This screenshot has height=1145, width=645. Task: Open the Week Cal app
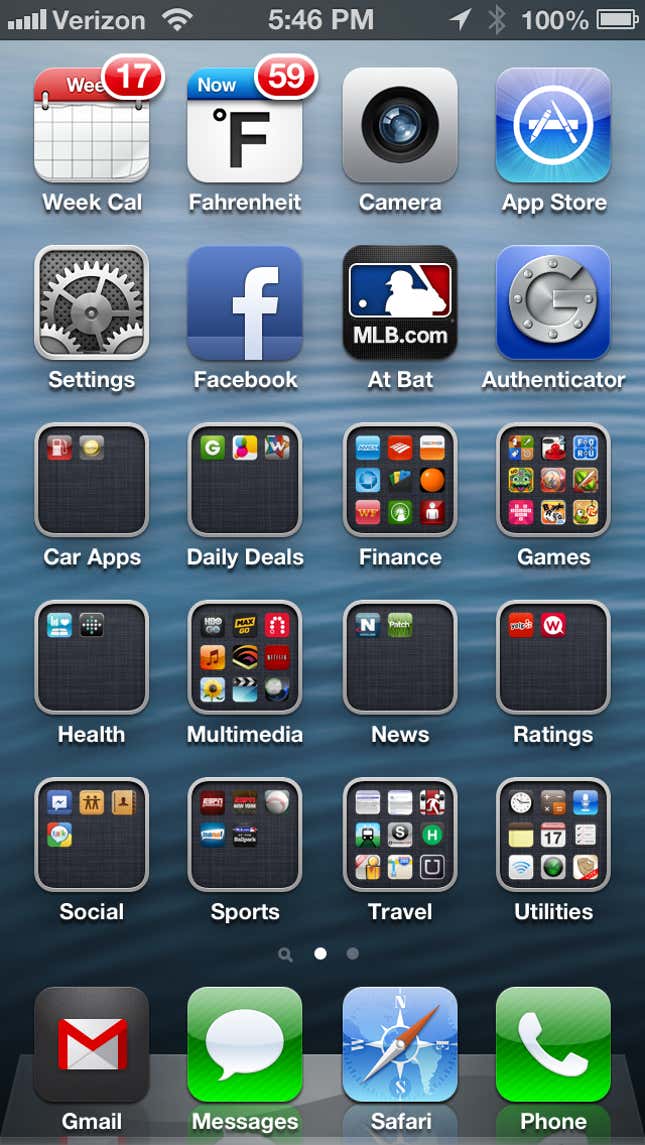(x=91, y=125)
